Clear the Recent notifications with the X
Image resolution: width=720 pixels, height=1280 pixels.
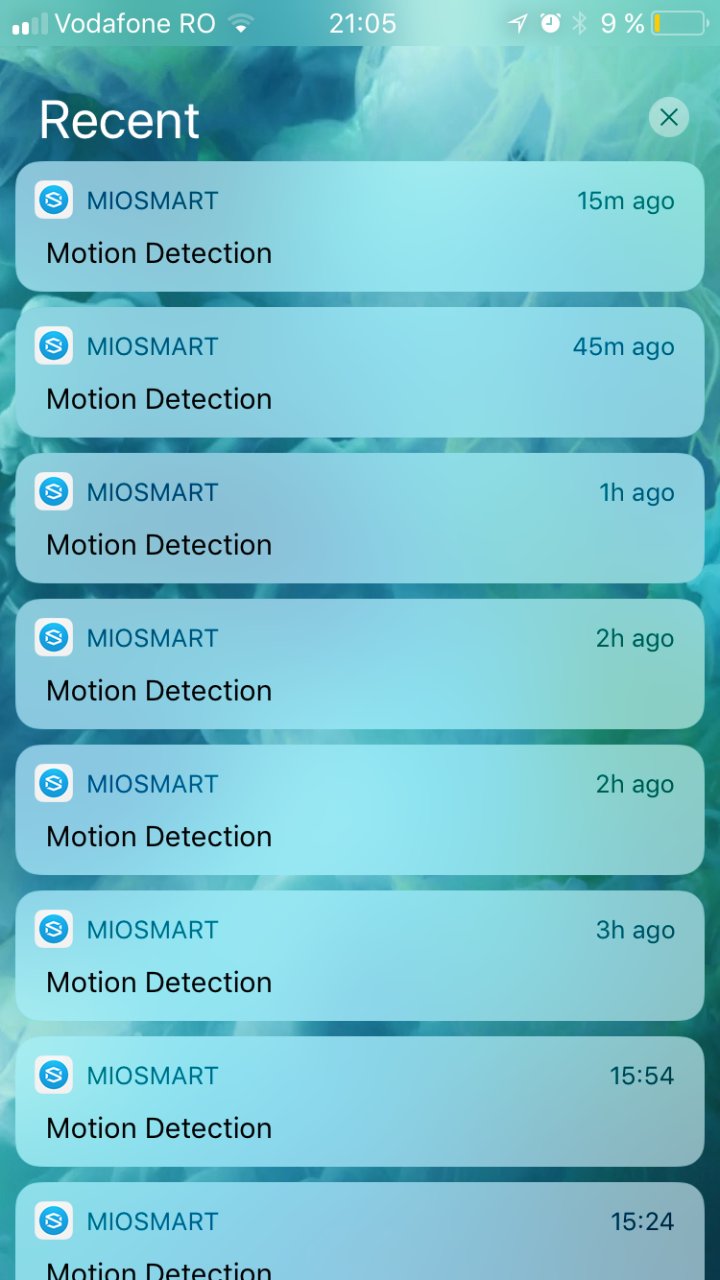pyautogui.click(x=668, y=118)
